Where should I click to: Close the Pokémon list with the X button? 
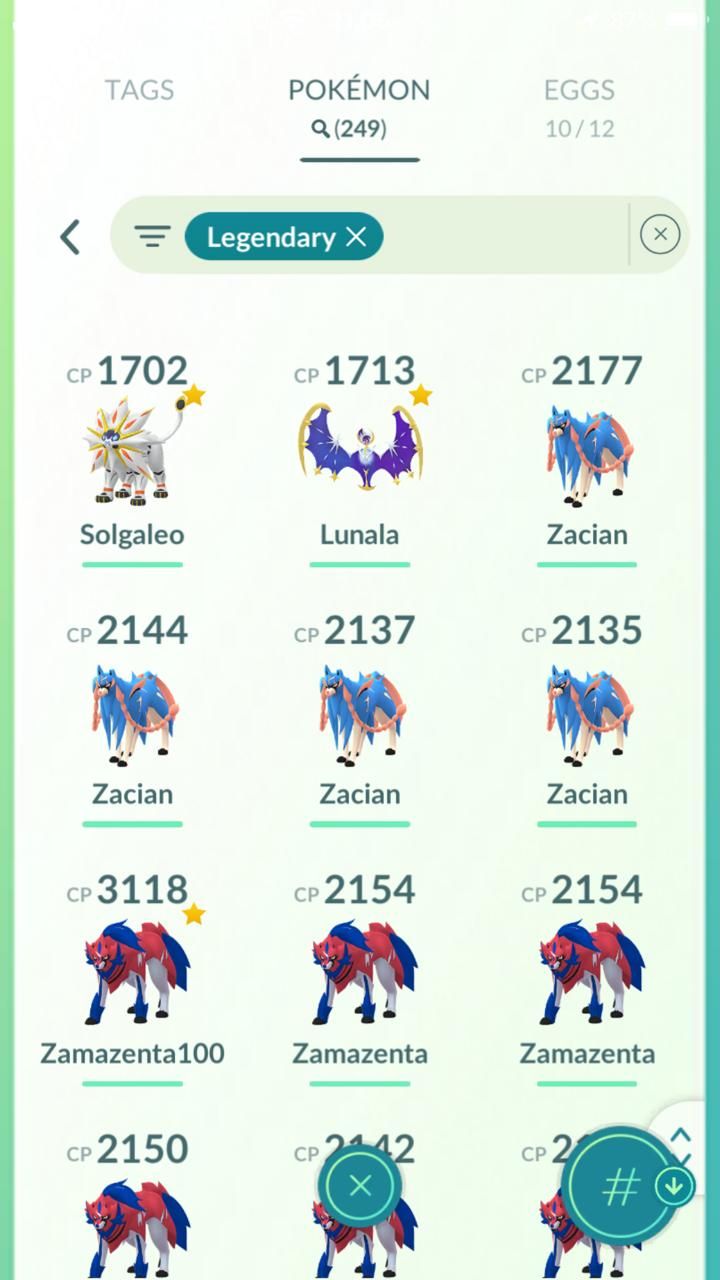point(360,1186)
